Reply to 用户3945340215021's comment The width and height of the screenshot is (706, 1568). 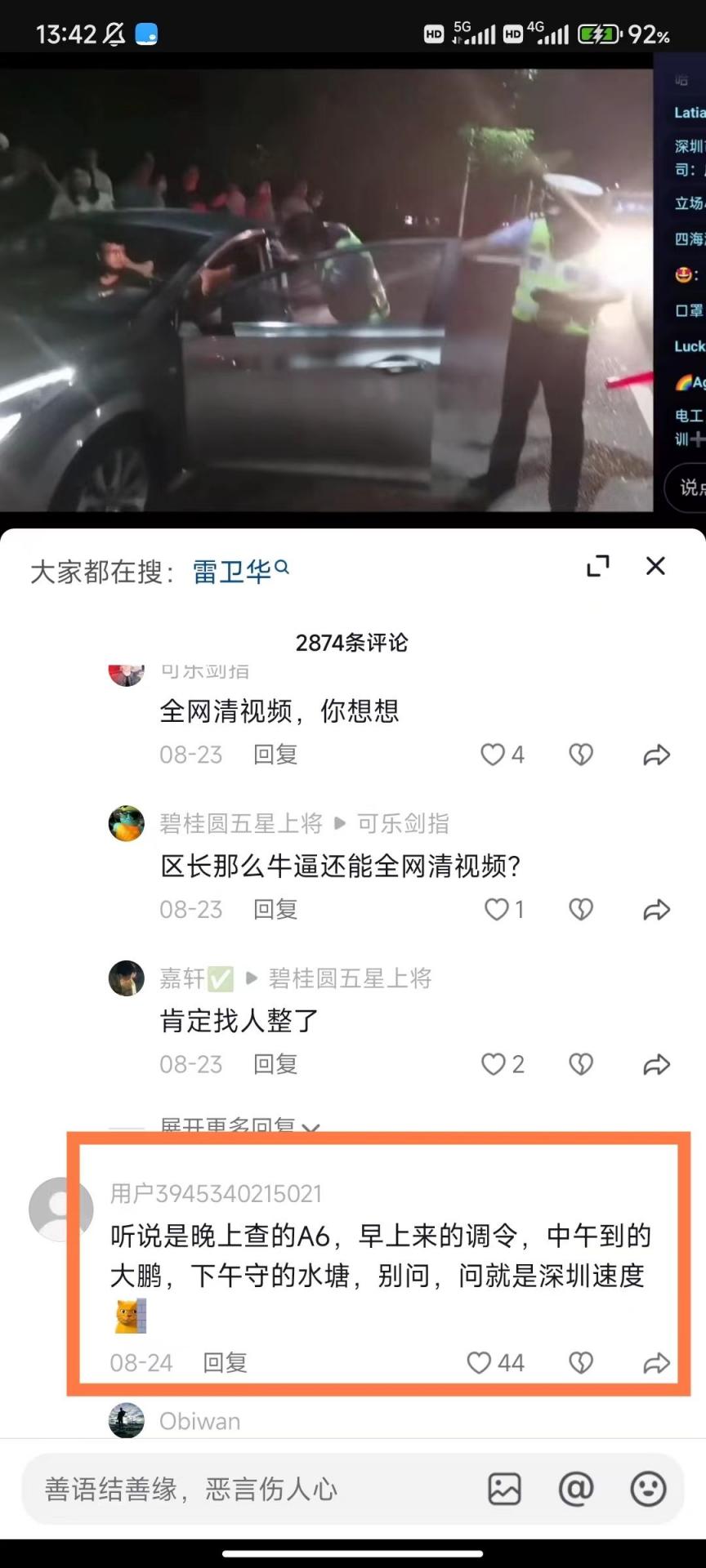(x=225, y=1362)
